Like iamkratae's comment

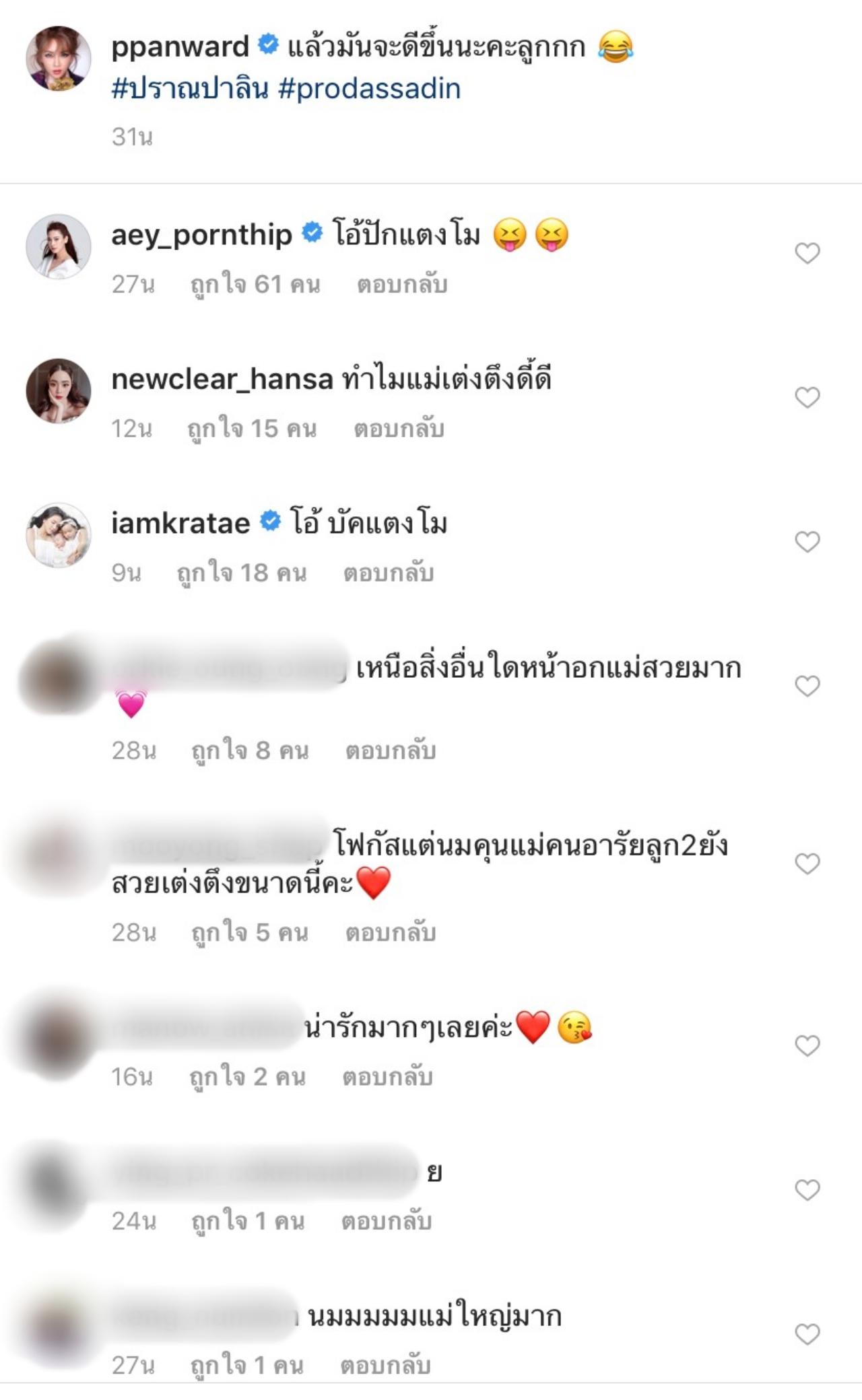point(807,541)
